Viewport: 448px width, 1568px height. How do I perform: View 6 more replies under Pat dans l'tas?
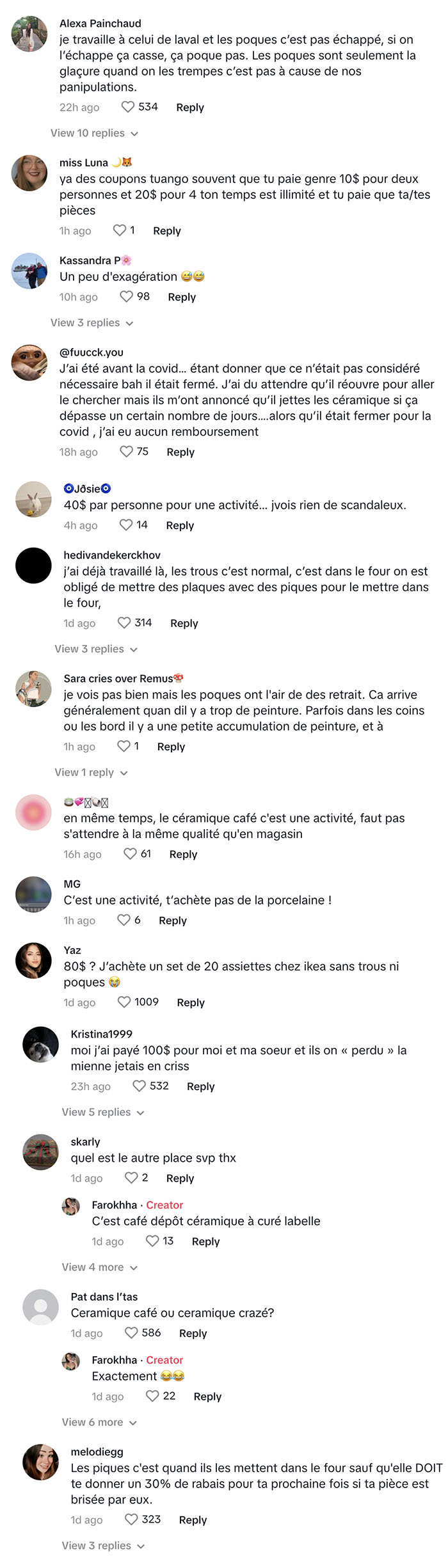(100, 1422)
